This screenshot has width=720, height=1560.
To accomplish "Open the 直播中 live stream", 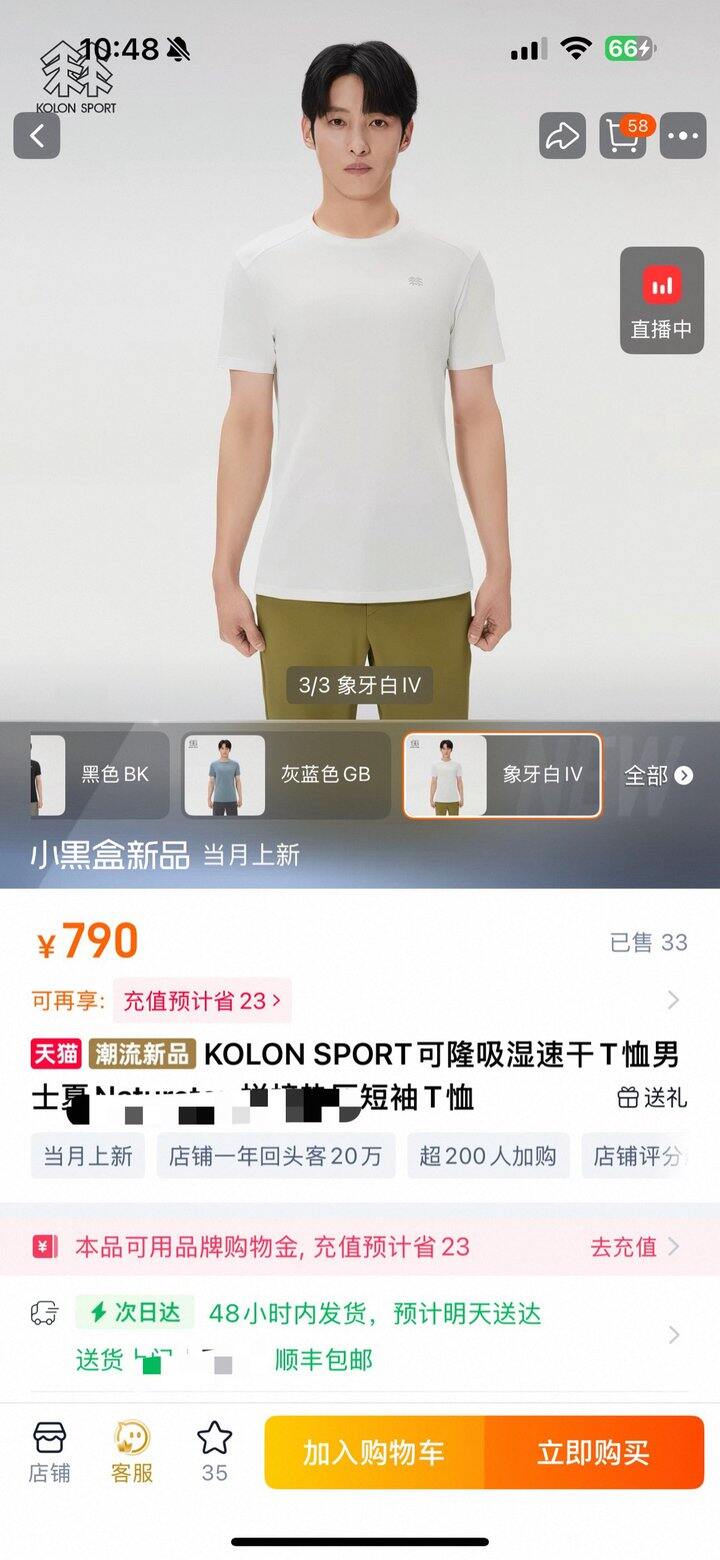I will pyautogui.click(x=661, y=300).
